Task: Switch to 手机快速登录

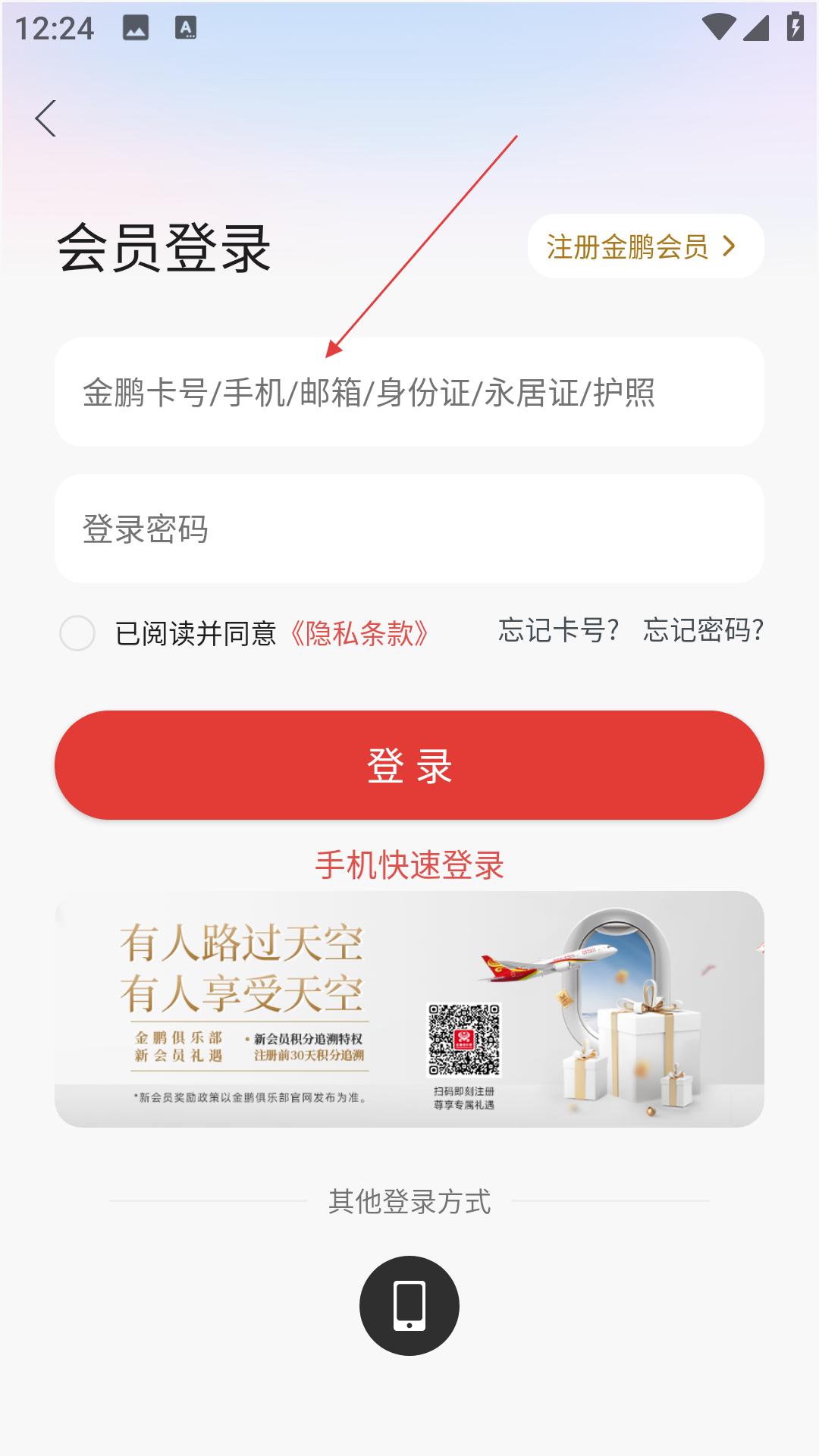Action: point(409,865)
